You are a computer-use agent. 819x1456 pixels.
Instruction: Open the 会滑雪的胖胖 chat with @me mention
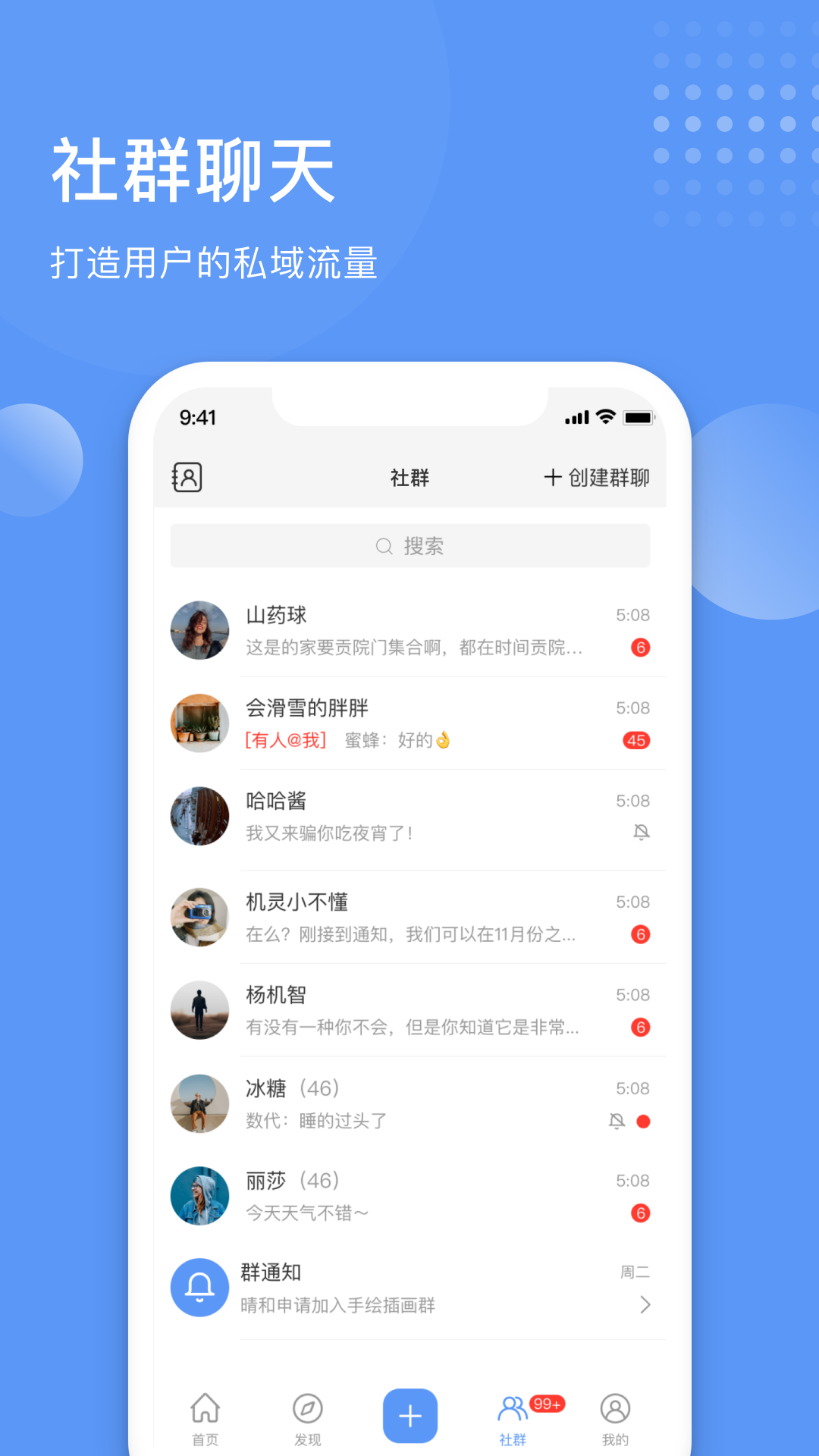point(409,723)
